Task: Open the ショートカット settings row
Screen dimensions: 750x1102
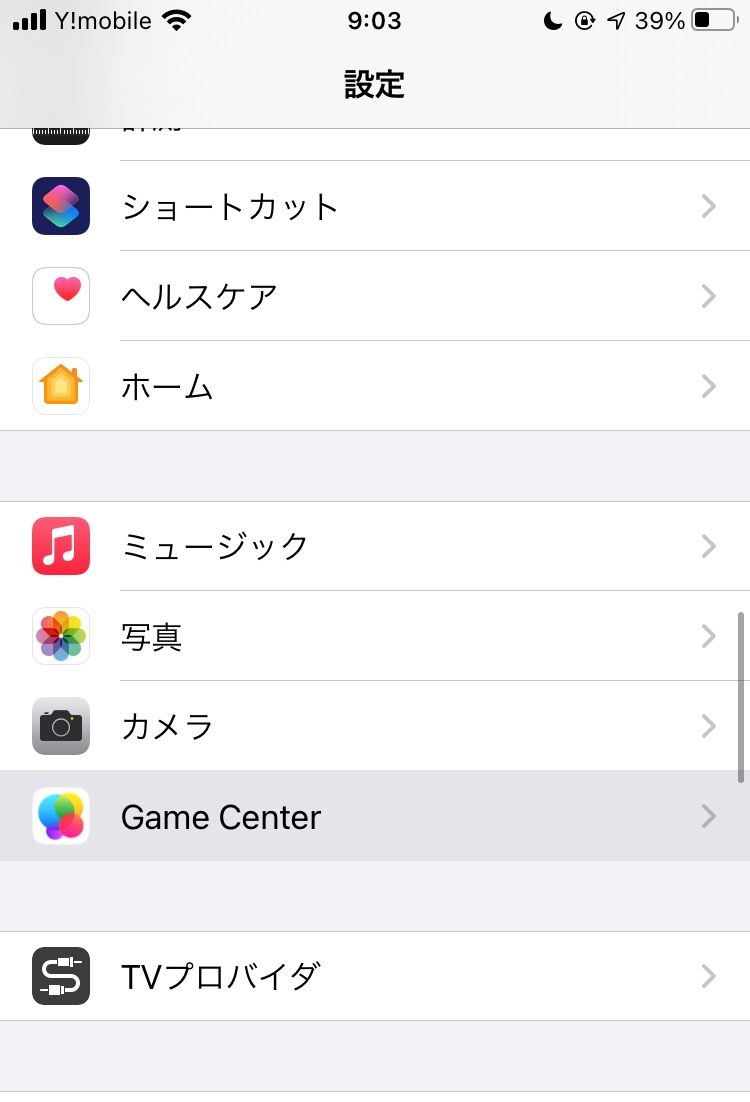Action: [x=230, y=206]
